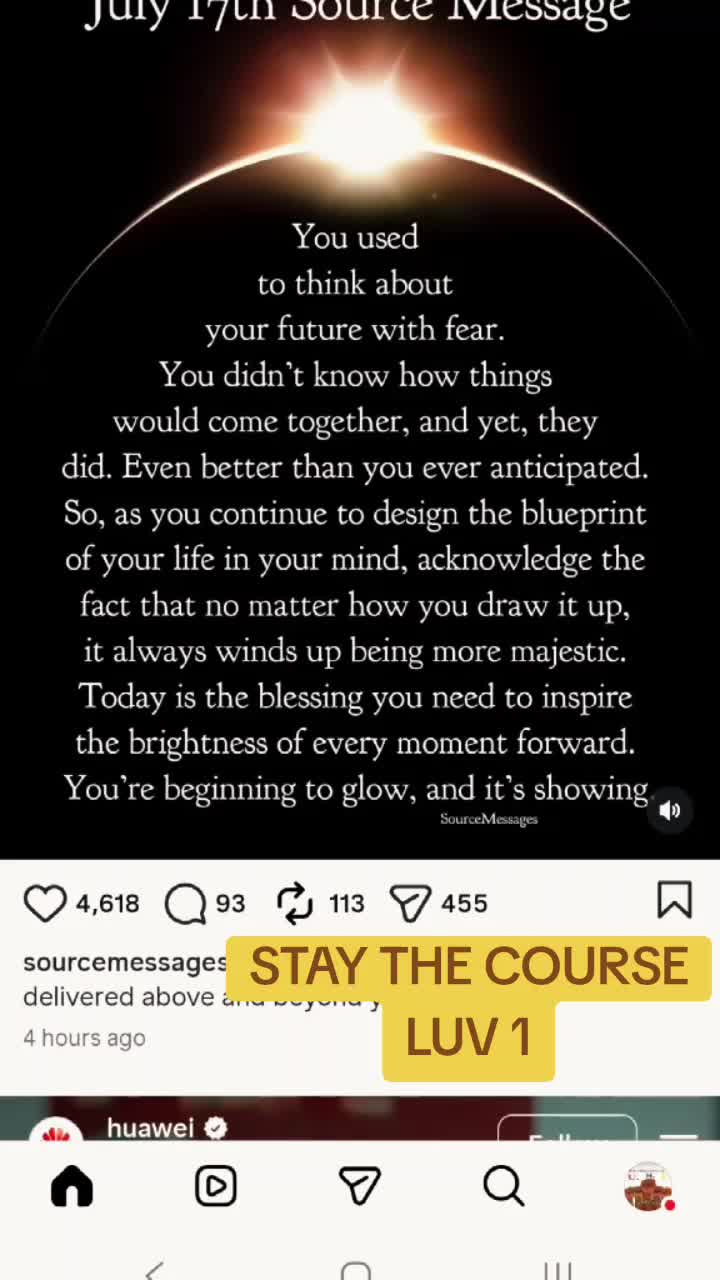
Task: Bookmark the sourcemessages post
Action: [675, 900]
